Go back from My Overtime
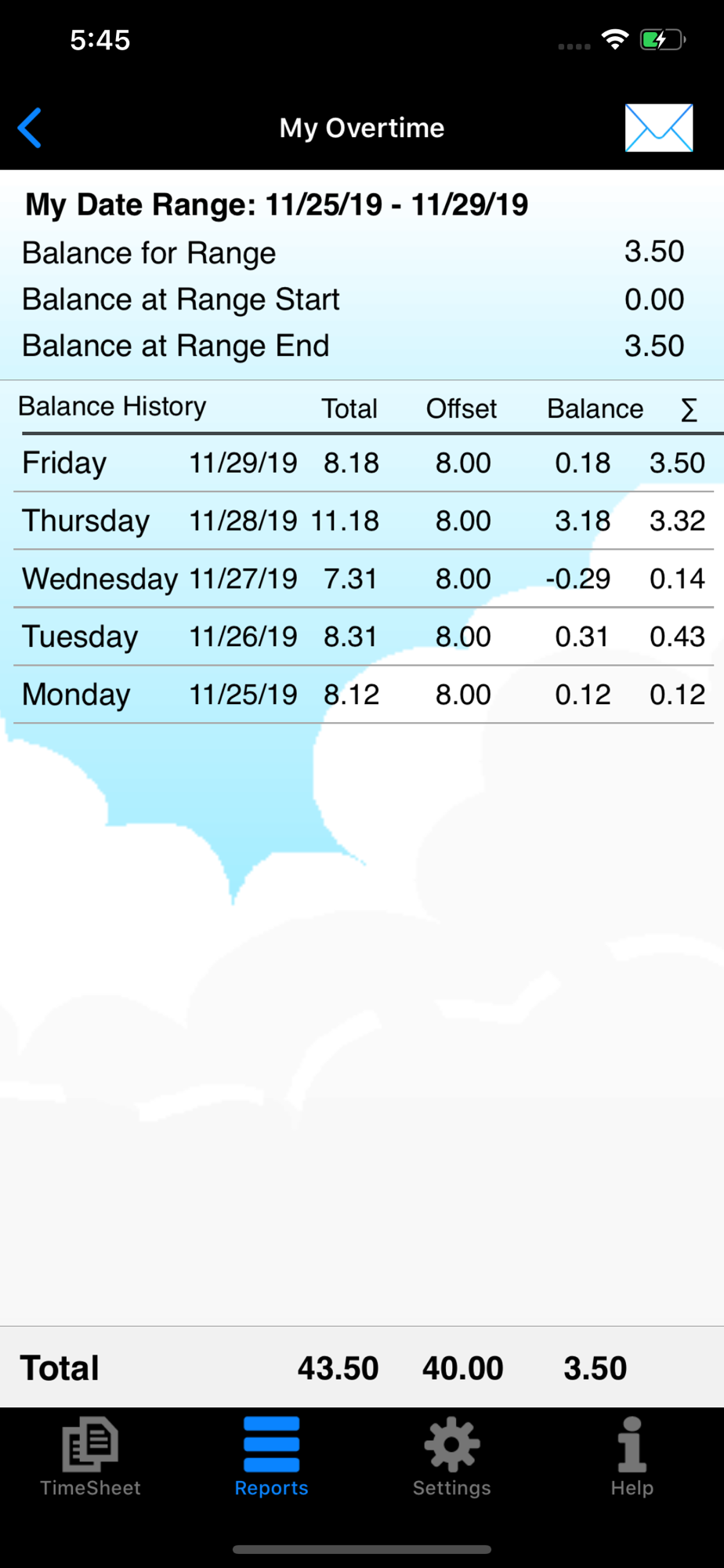This screenshot has width=724, height=1568. (30, 128)
